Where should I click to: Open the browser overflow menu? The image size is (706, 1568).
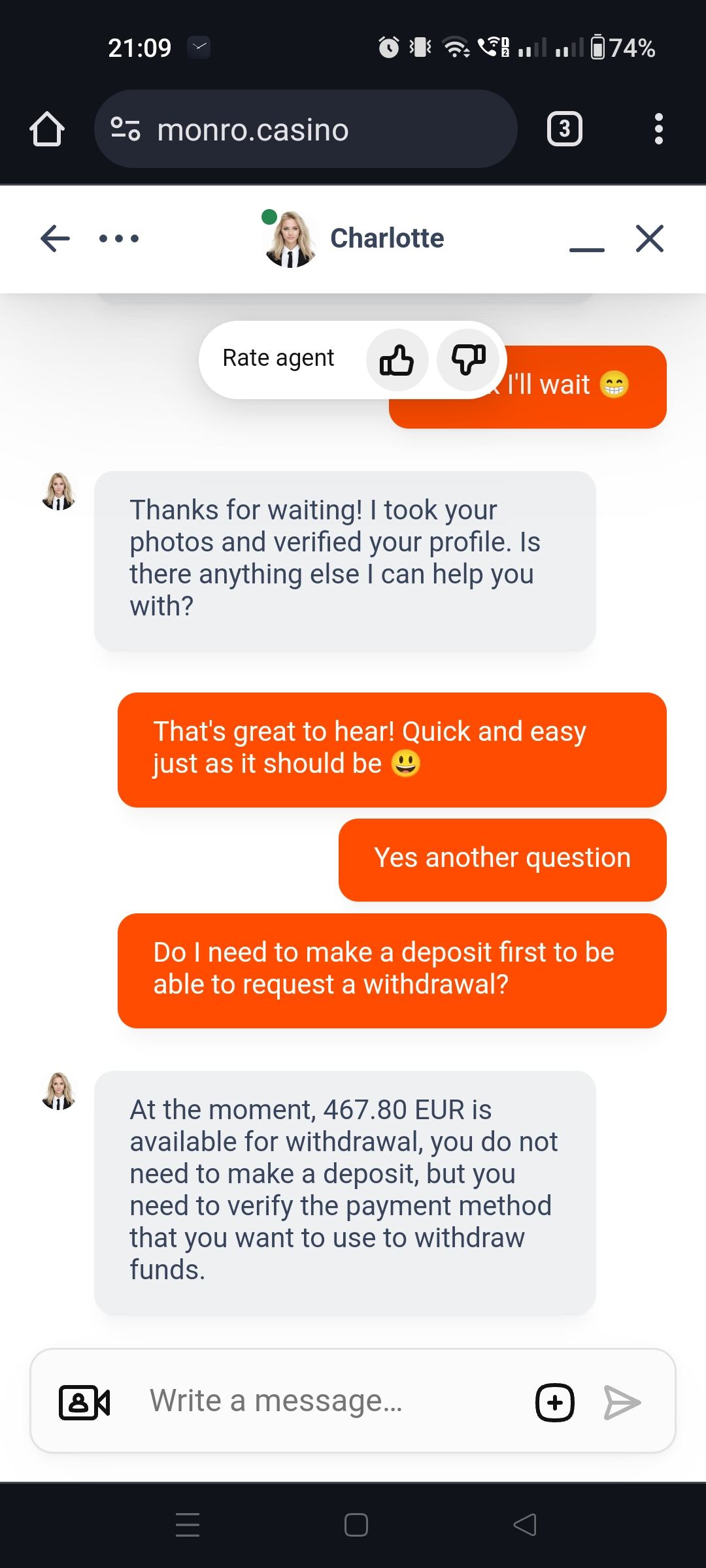658,129
